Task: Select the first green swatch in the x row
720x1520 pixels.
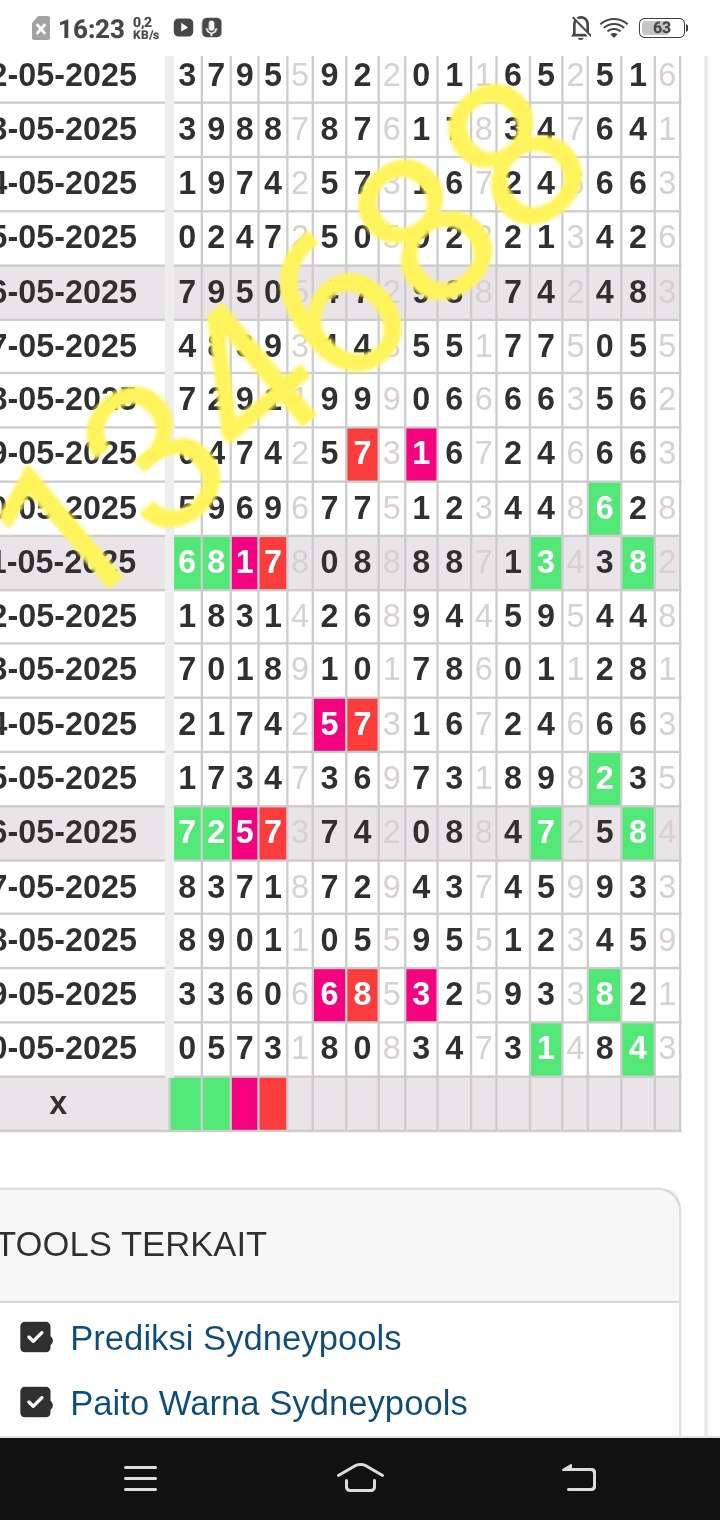Action: pyautogui.click(x=186, y=1104)
